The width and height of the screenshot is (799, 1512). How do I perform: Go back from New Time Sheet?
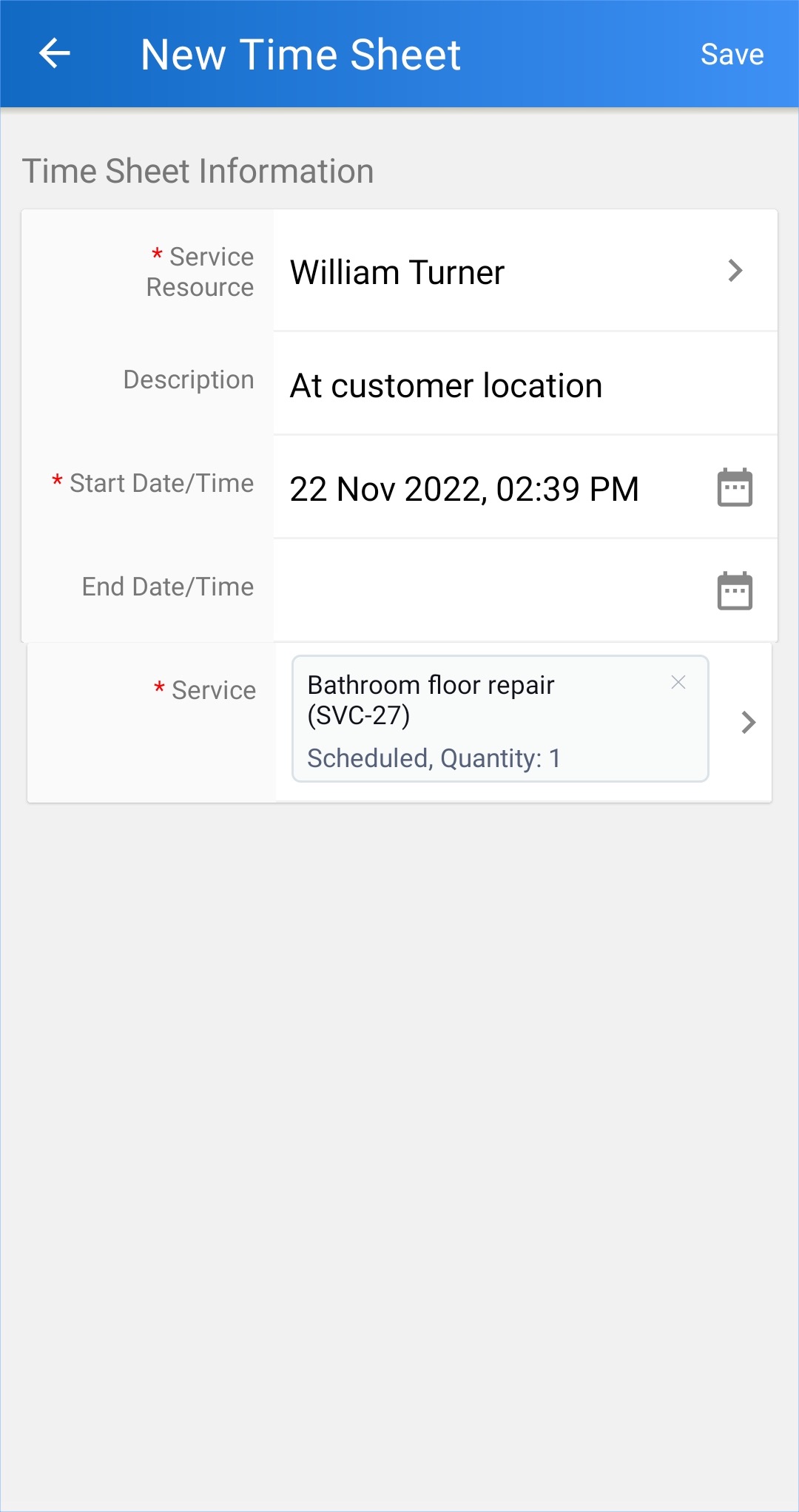coord(54,54)
